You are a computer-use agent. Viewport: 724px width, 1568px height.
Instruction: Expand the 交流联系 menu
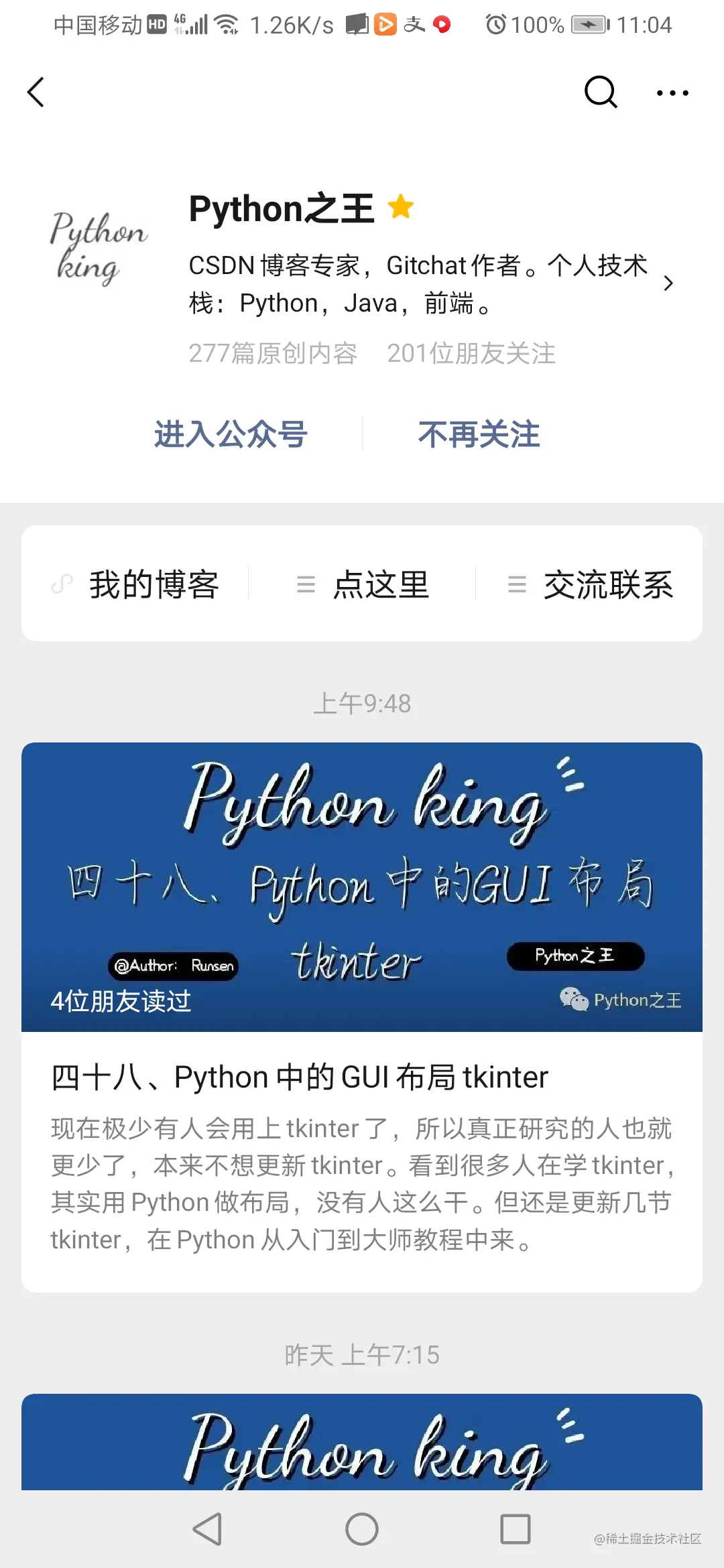pyautogui.click(x=590, y=584)
